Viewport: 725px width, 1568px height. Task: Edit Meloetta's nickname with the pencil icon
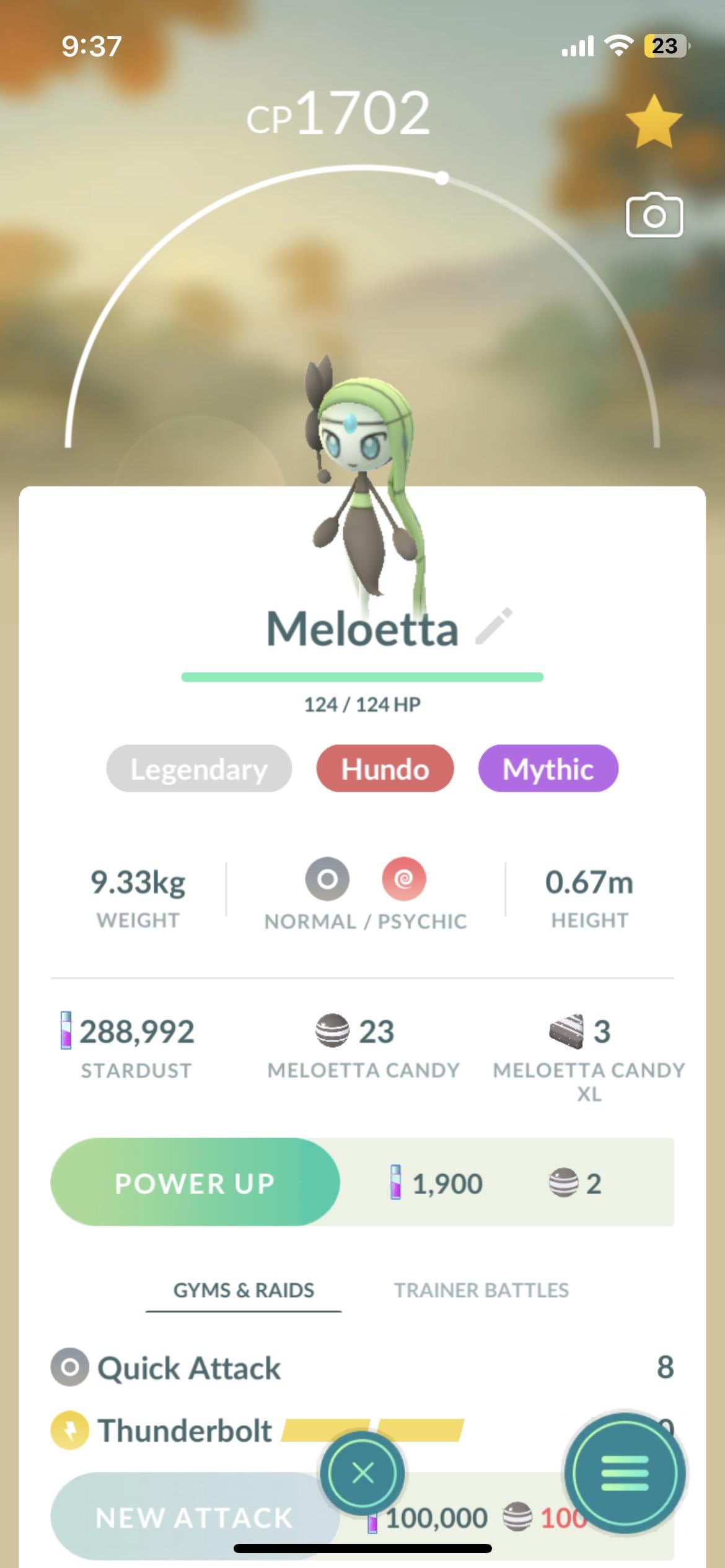[x=494, y=626]
